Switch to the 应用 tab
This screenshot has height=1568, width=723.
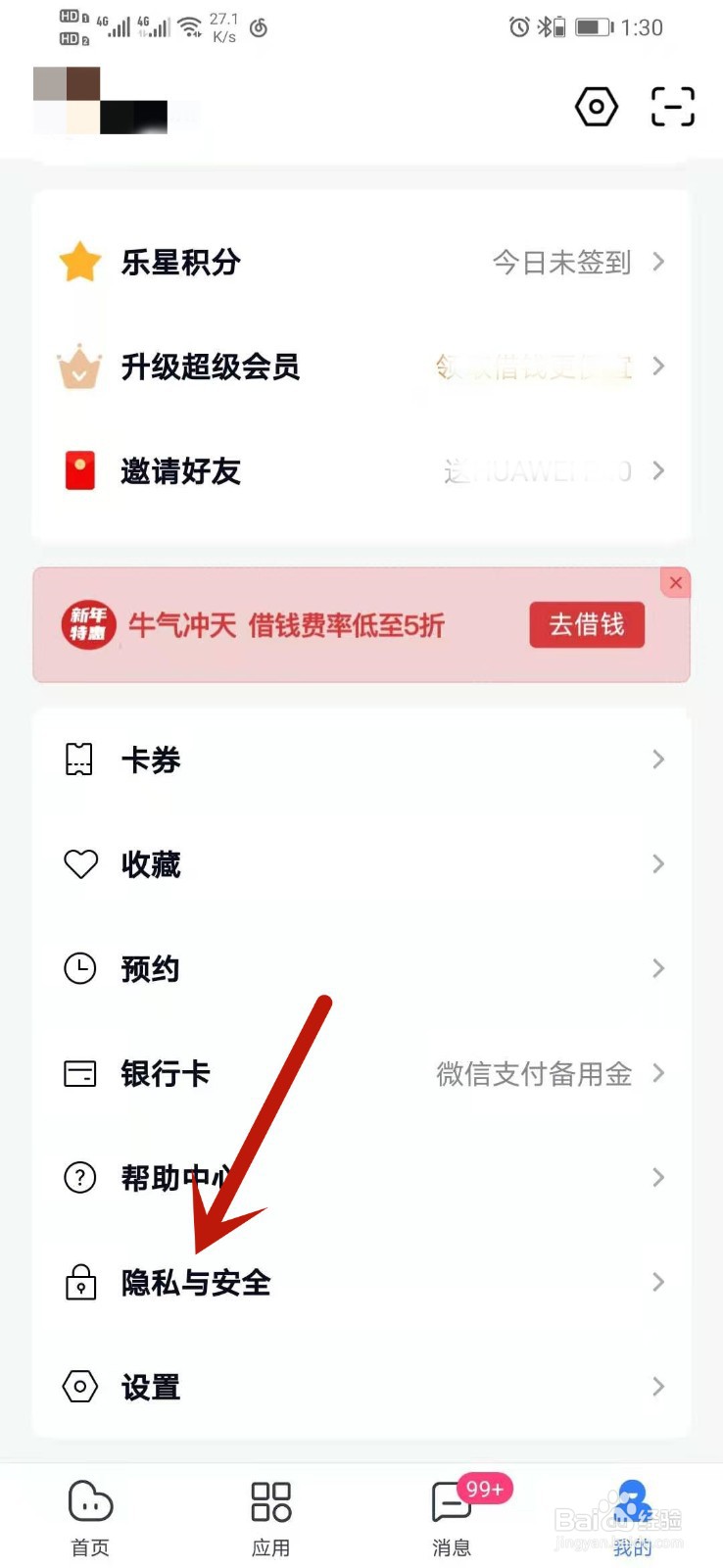click(270, 1514)
